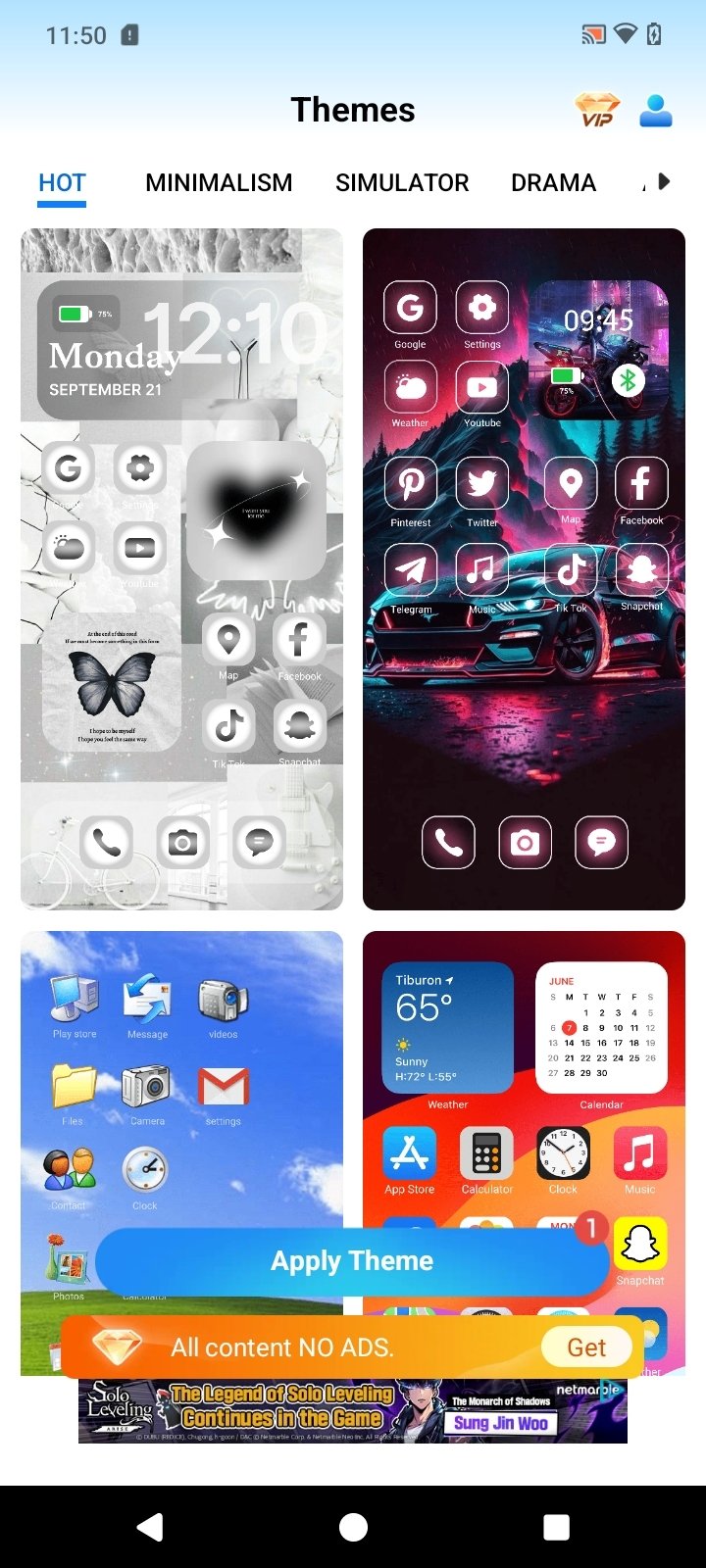Switch to the DRAMA tab
The image size is (706, 1568).
(553, 183)
